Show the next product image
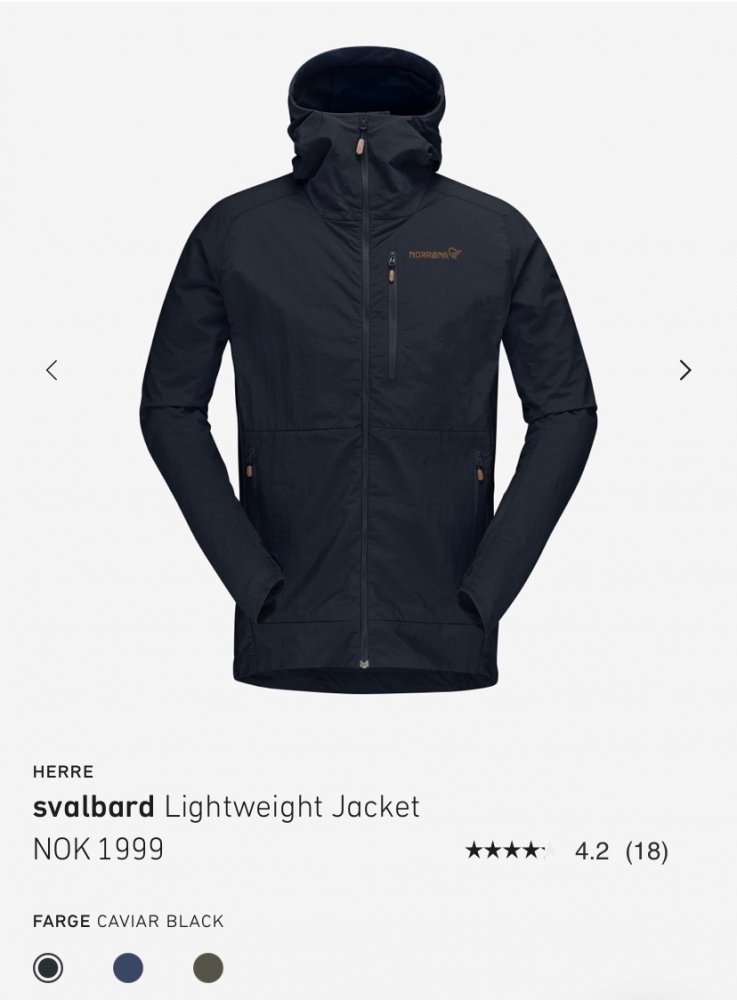The width and height of the screenshot is (737, 1000). click(x=685, y=370)
